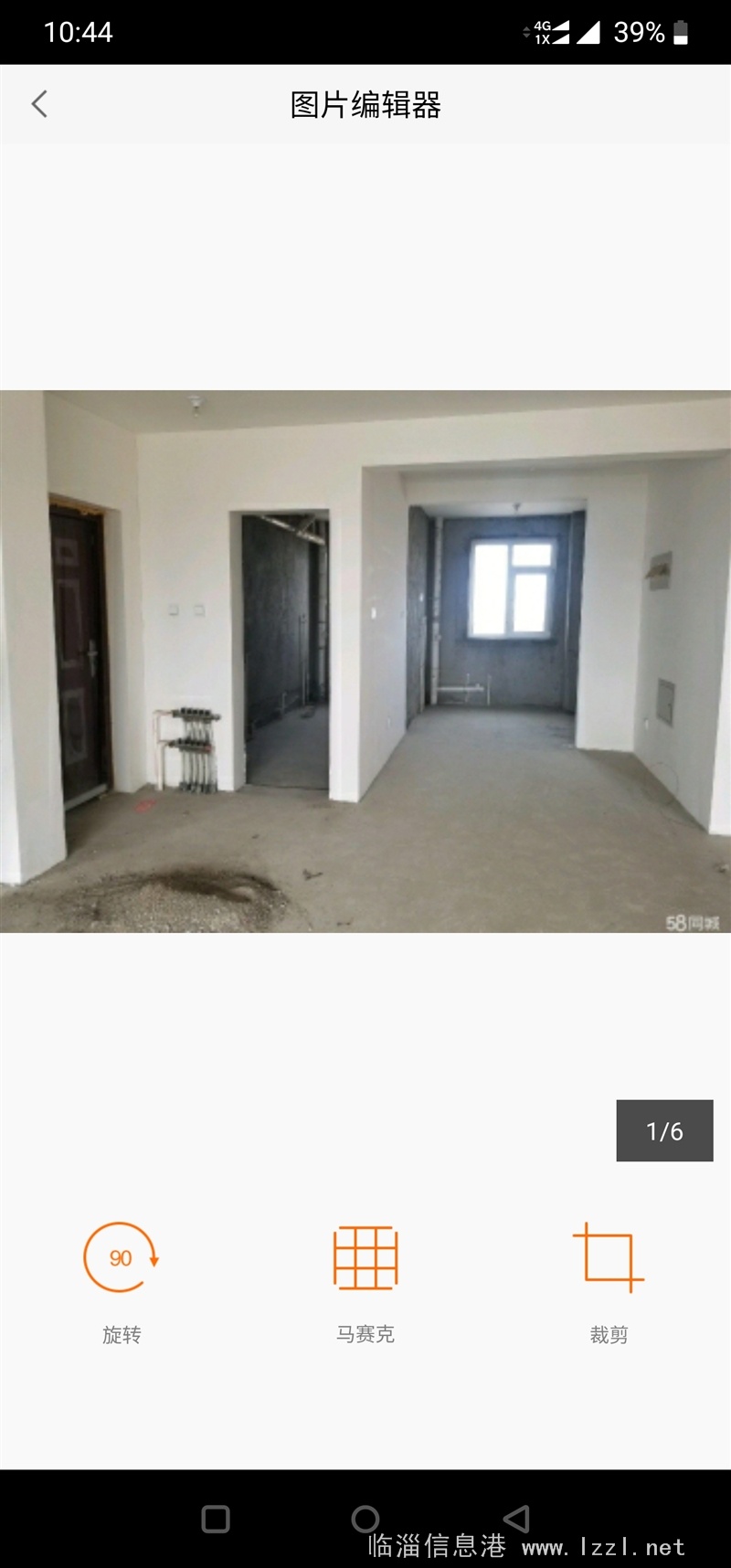Open the system recent apps button
The height and width of the screenshot is (1568, 731).
(216, 1519)
